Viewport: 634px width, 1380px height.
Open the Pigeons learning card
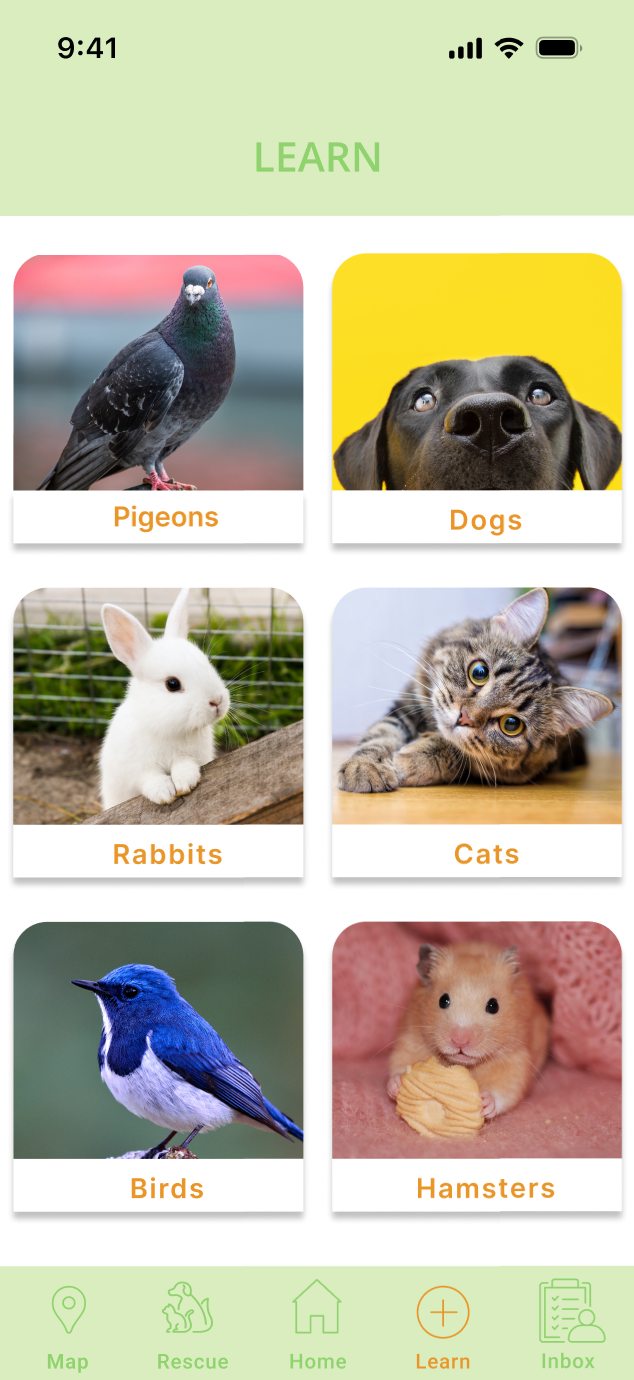(158, 398)
